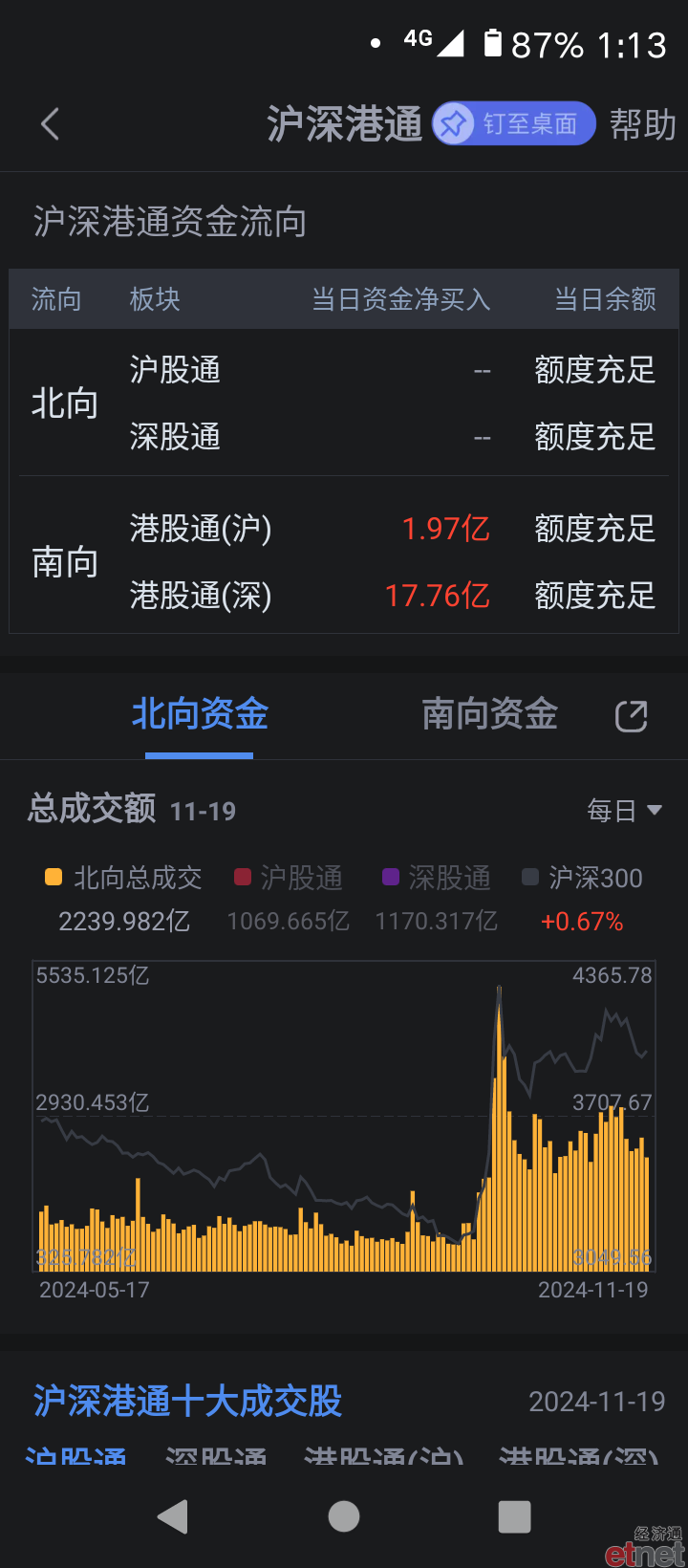Toggle the 深股通 chart series
This screenshot has width=688, height=1568.
click(437, 878)
